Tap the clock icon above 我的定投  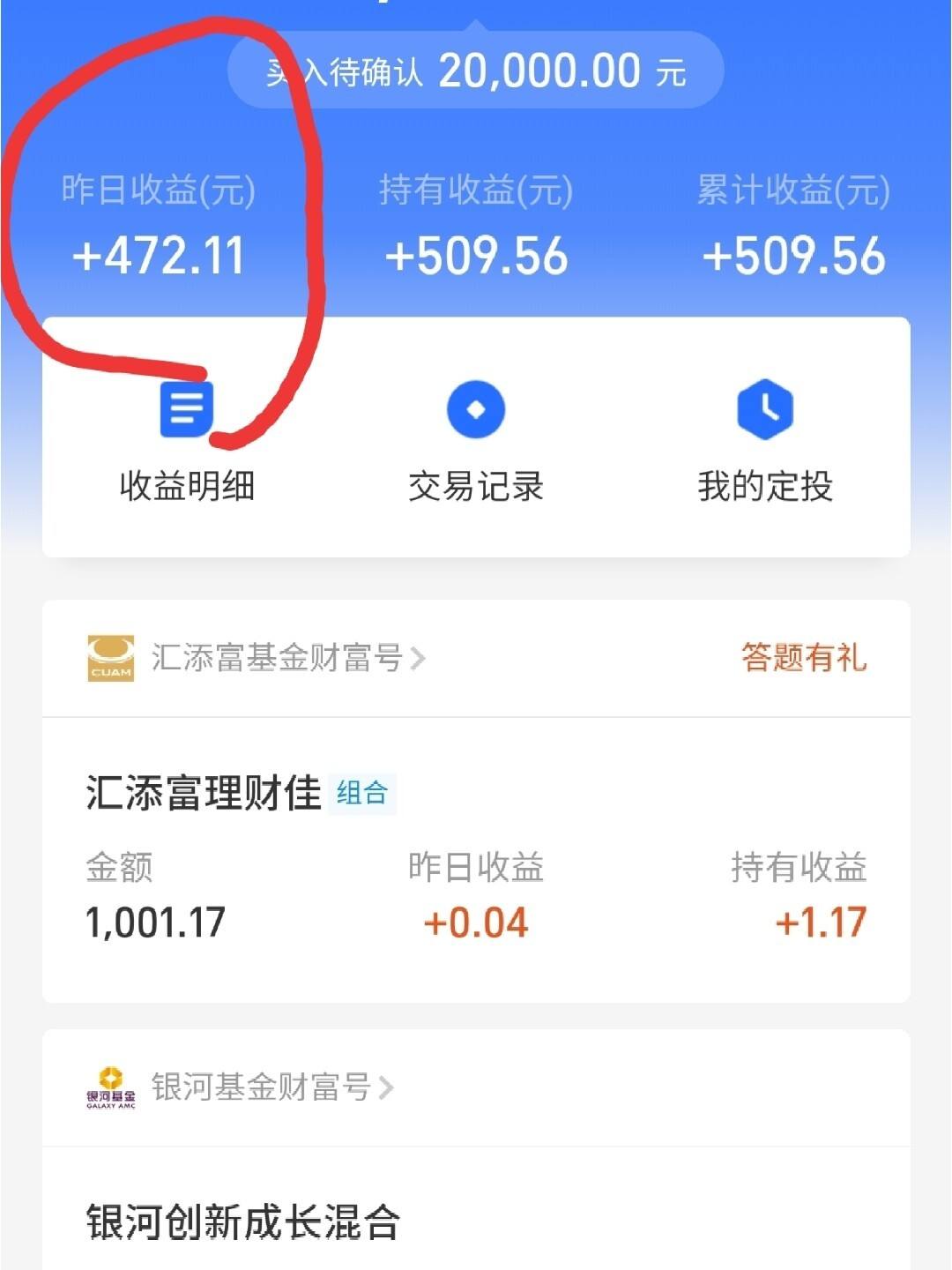pos(766,407)
